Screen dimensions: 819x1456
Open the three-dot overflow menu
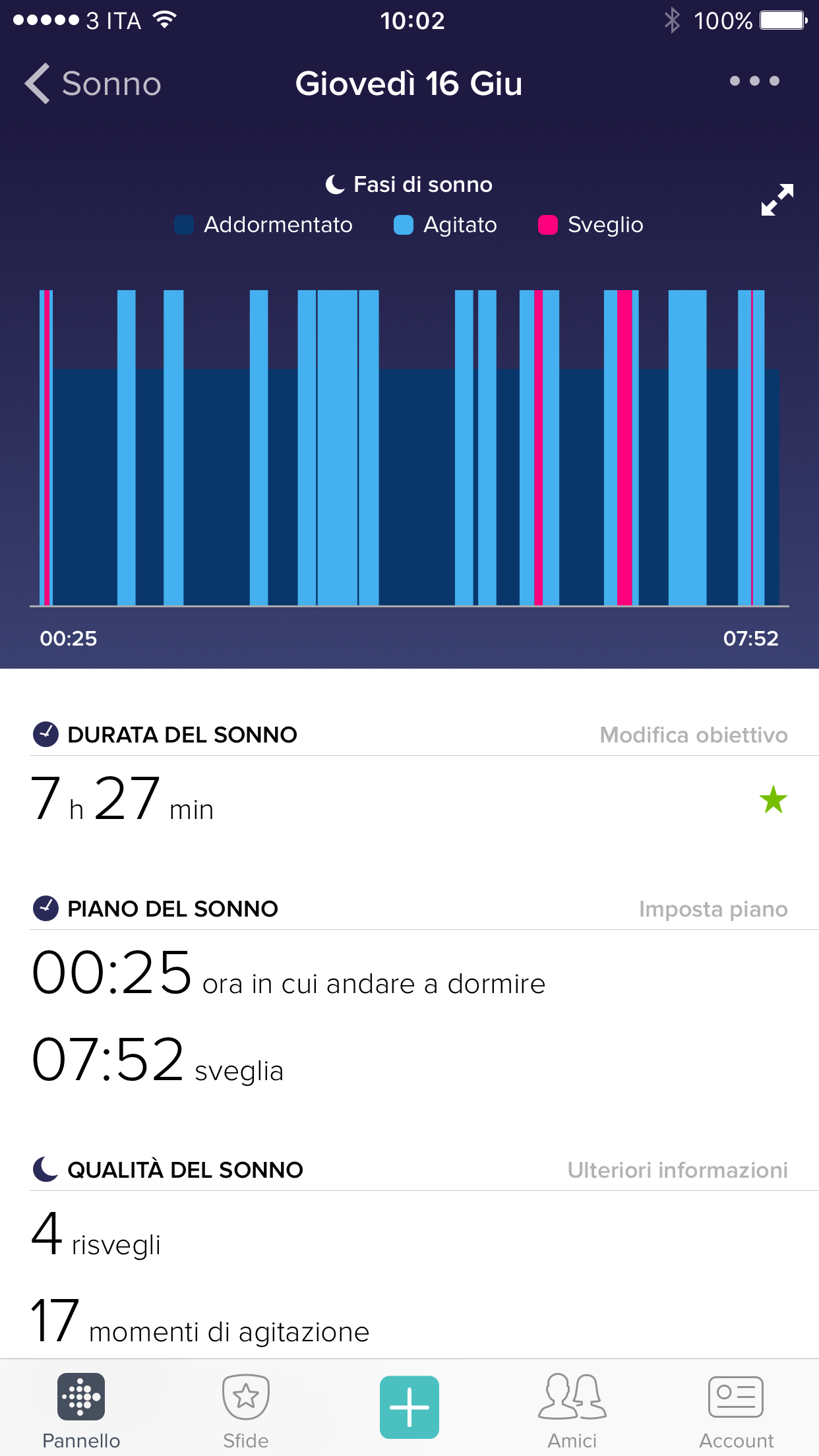[x=754, y=81]
